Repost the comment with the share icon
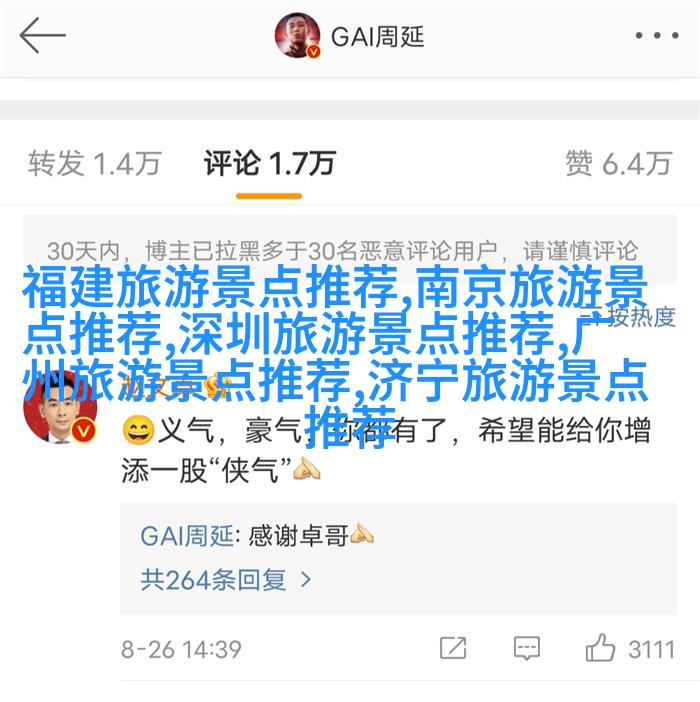The width and height of the screenshot is (700, 702). pyautogui.click(x=453, y=648)
